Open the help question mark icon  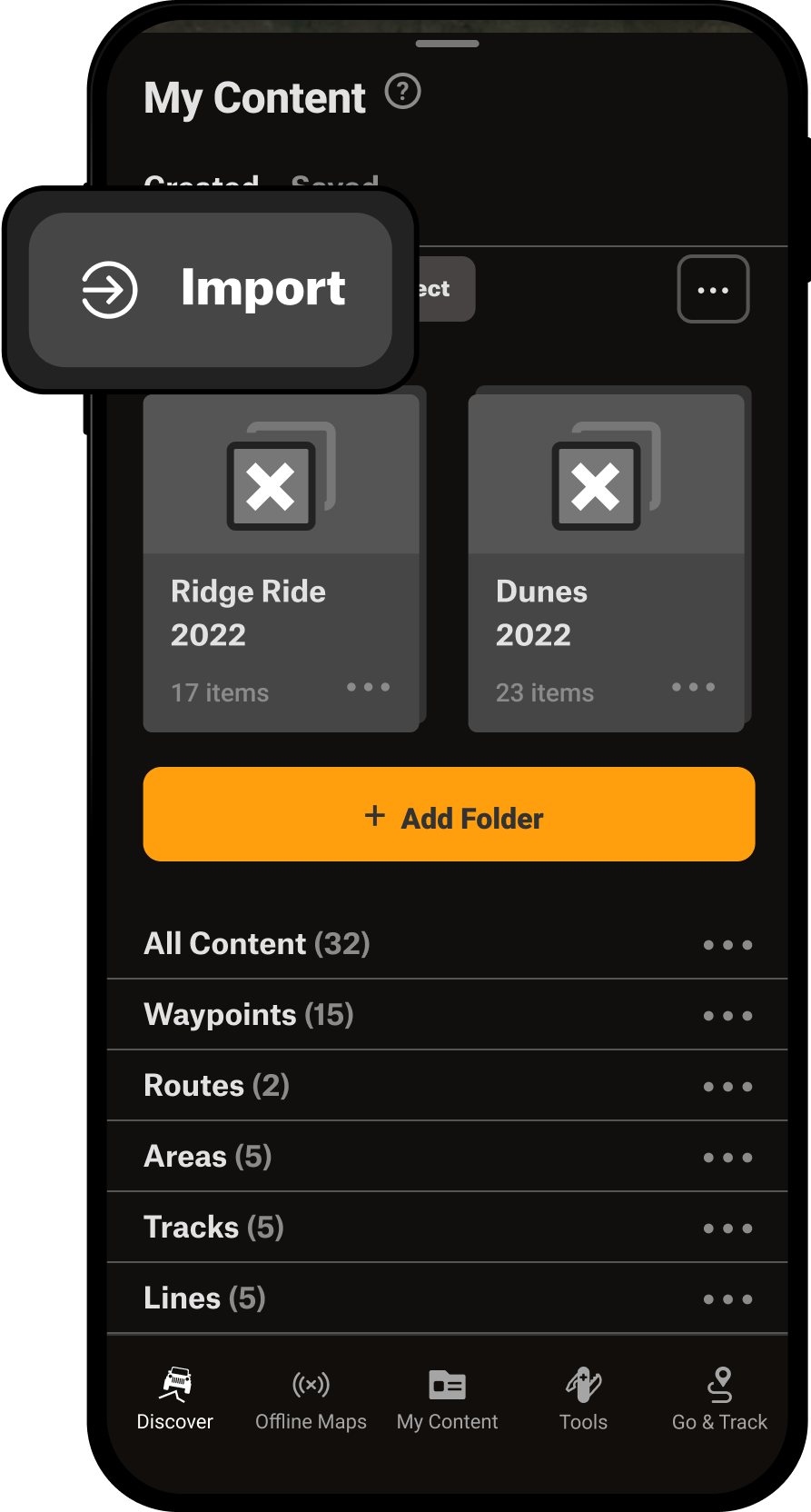pos(403,92)
